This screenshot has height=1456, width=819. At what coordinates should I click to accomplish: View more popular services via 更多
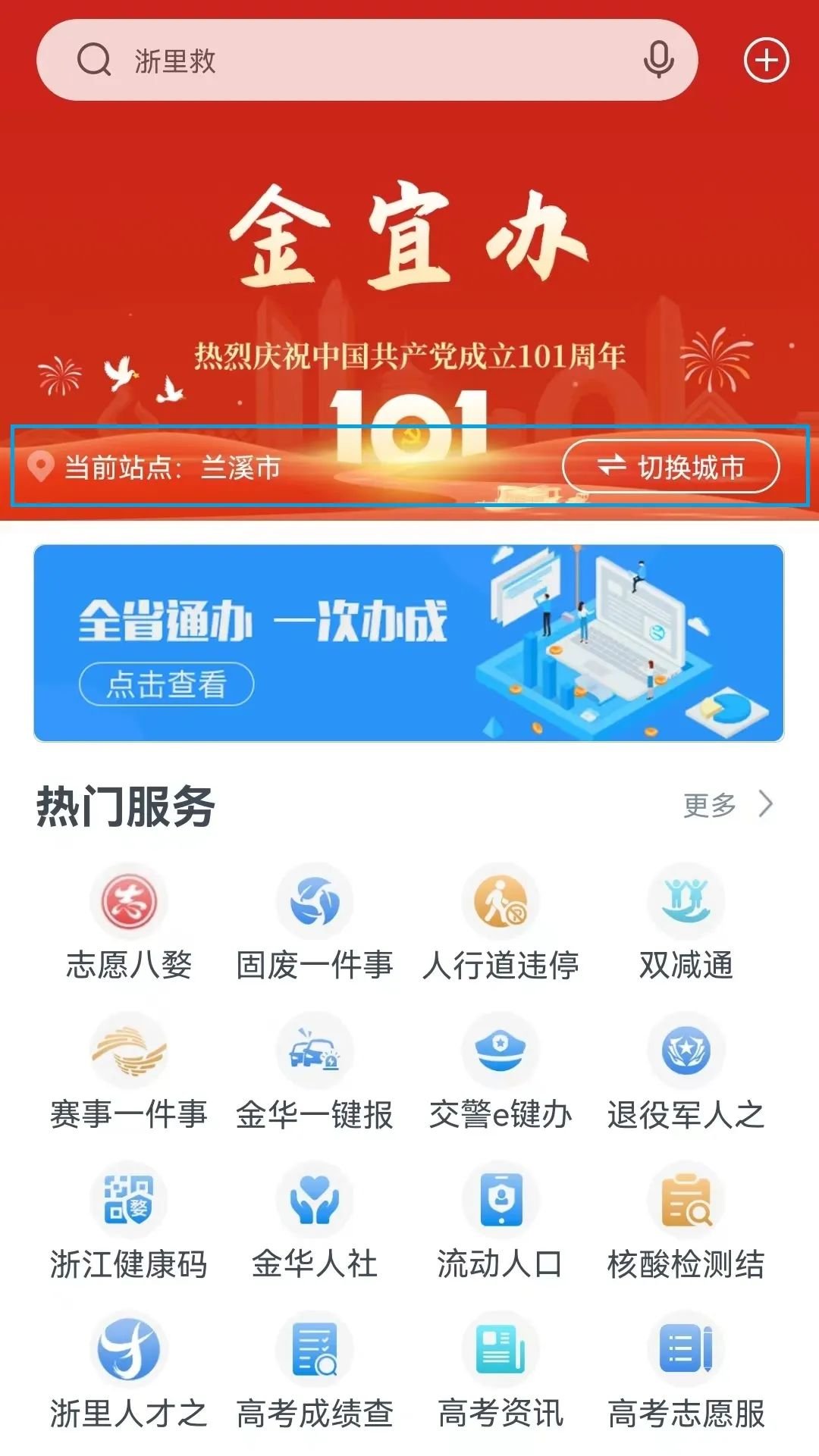point(726,805)
